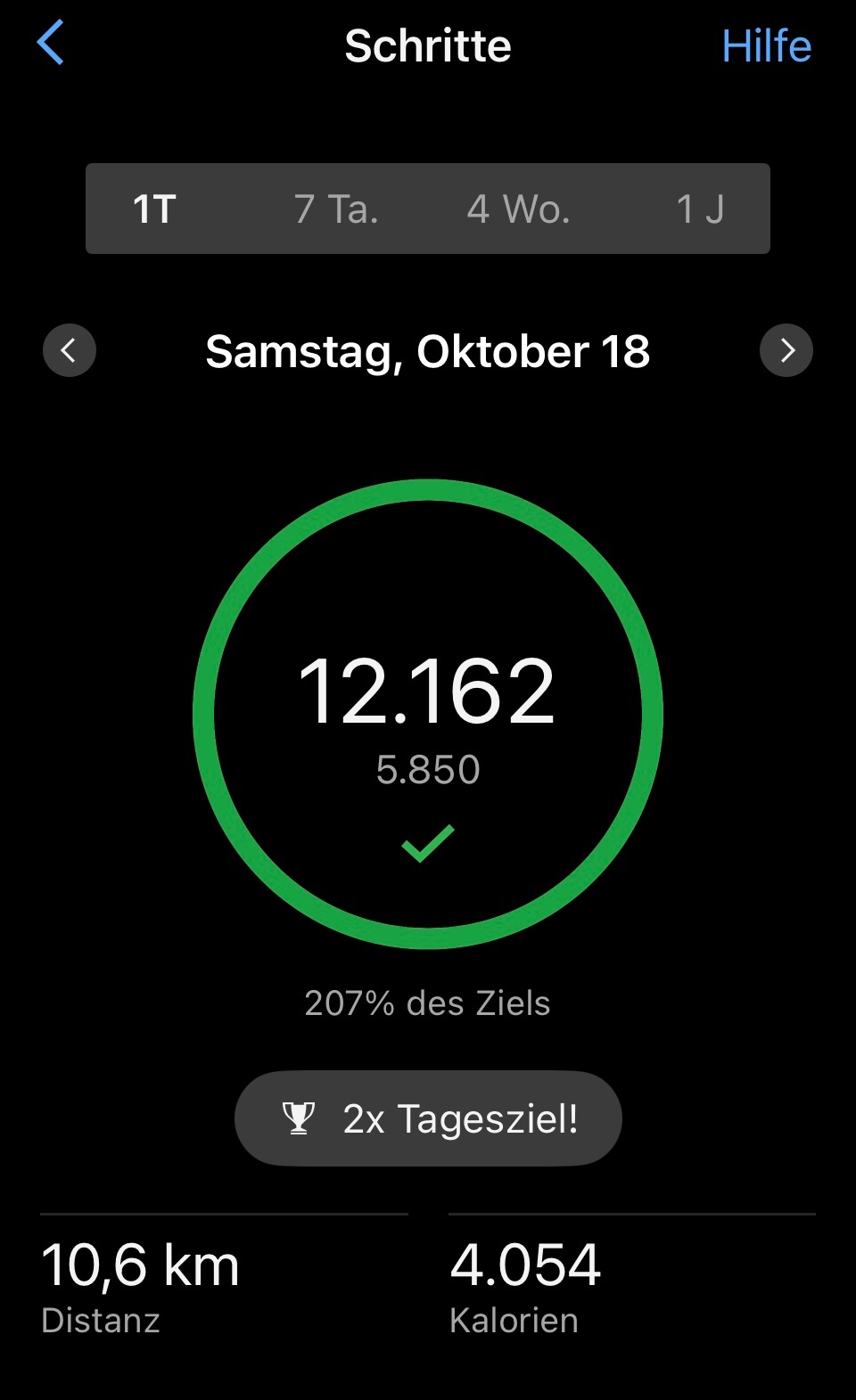Switch to the 7 Ta. view
Image resolution: width=856 pixels, height=1400 pixels.
pos(336,209)
